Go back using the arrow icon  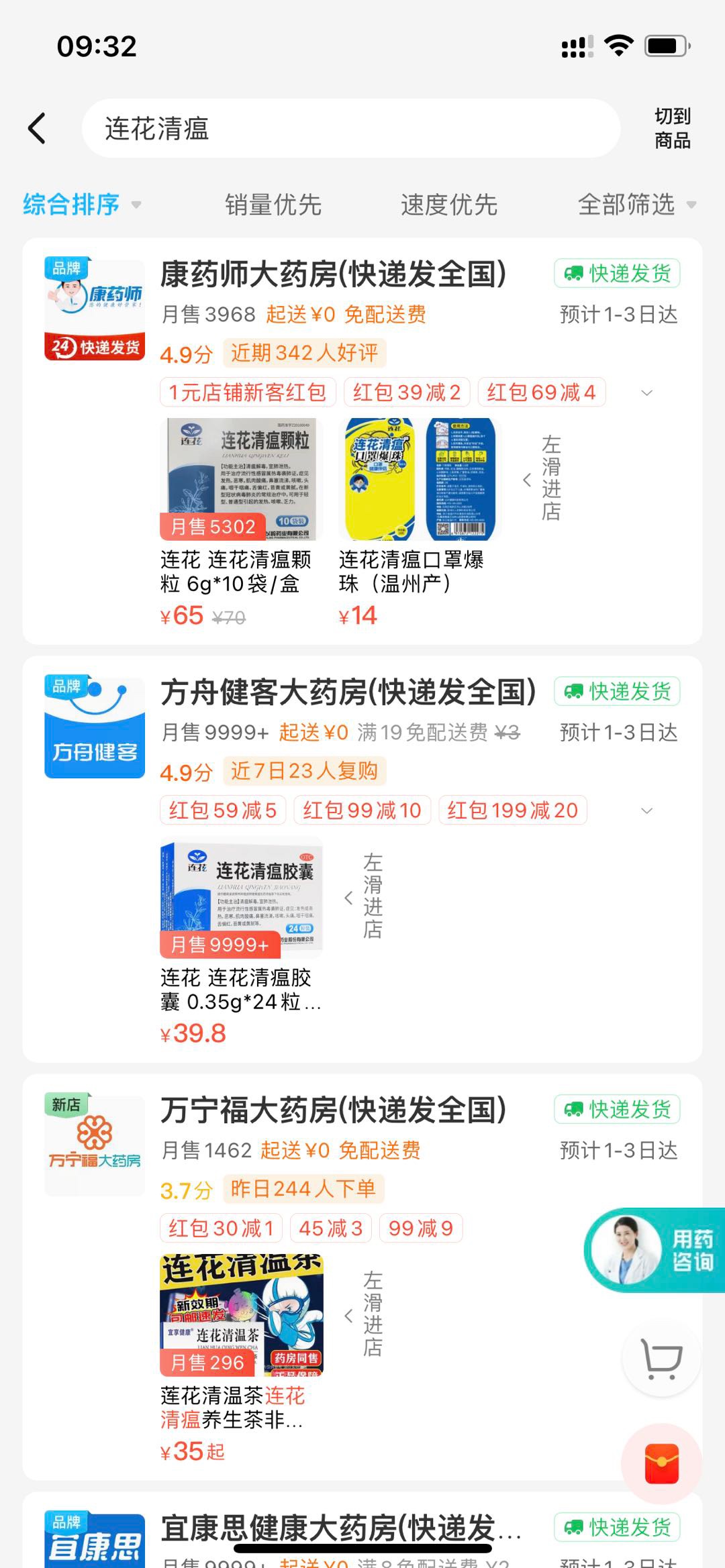38,128
